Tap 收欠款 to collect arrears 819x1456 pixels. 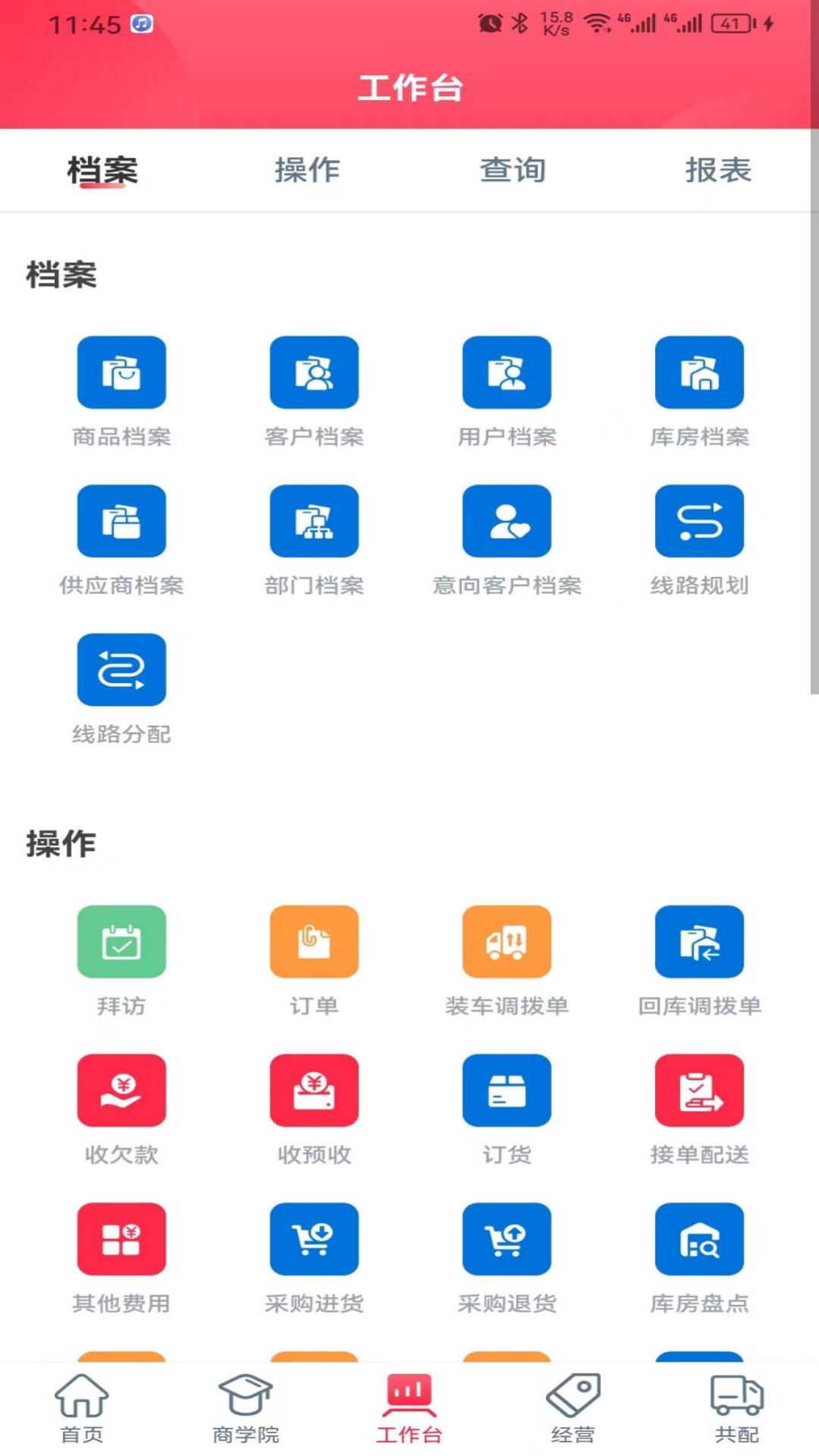coord(121,1090)
